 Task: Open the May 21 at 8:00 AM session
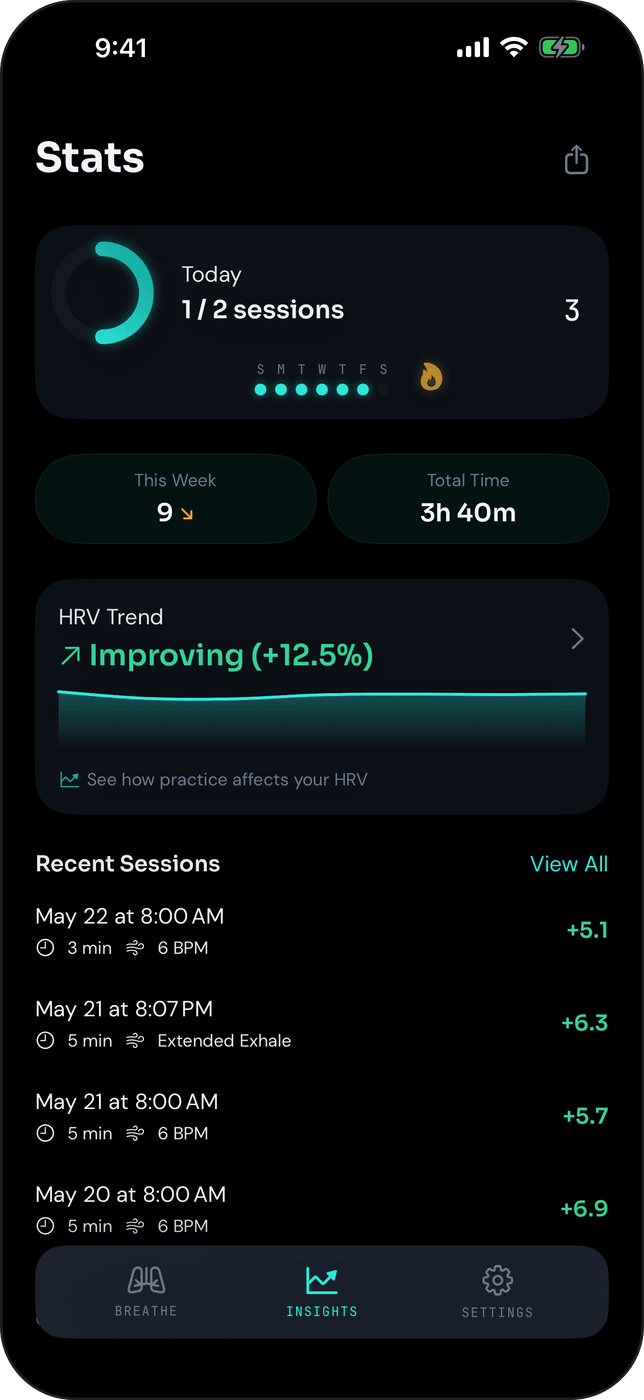coord(322,1117)
